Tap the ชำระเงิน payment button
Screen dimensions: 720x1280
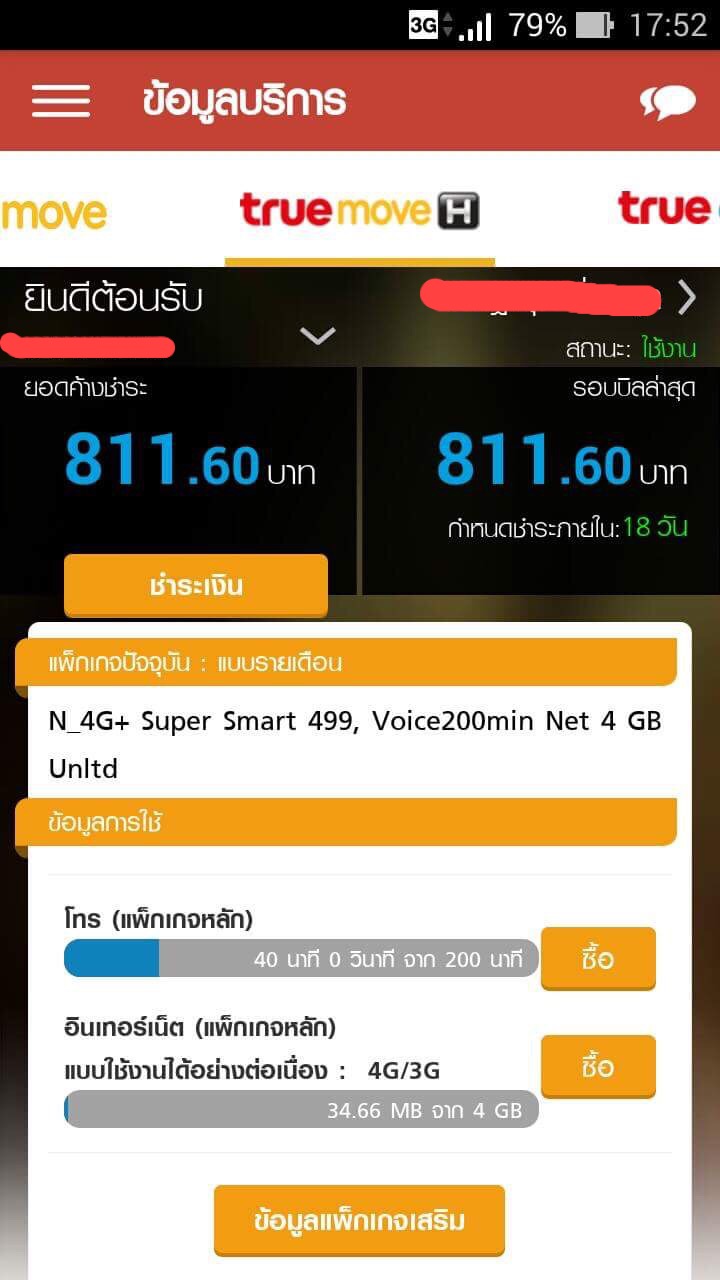click(196, 585)
